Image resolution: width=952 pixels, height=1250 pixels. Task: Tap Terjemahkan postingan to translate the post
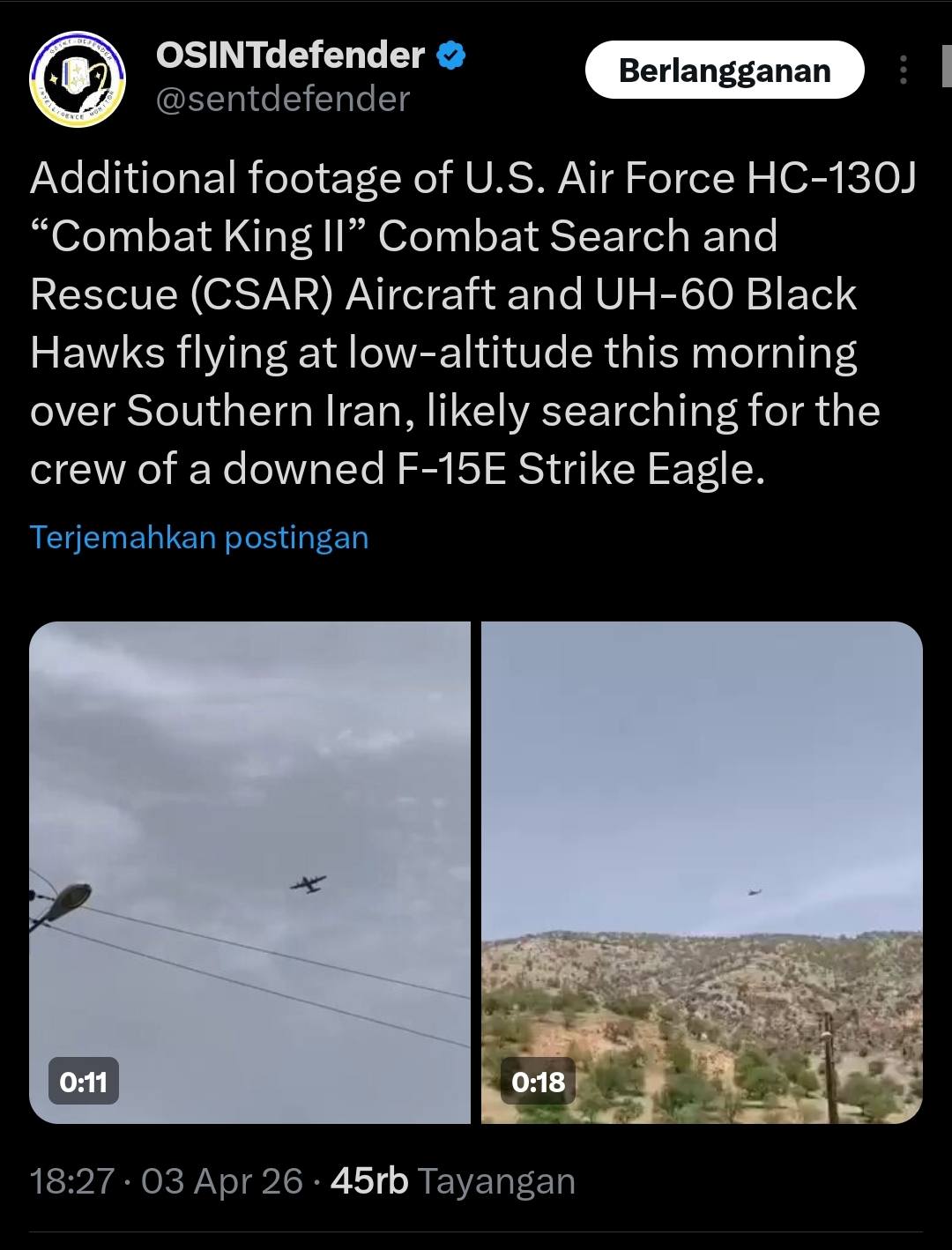click(x=199, y=537)
